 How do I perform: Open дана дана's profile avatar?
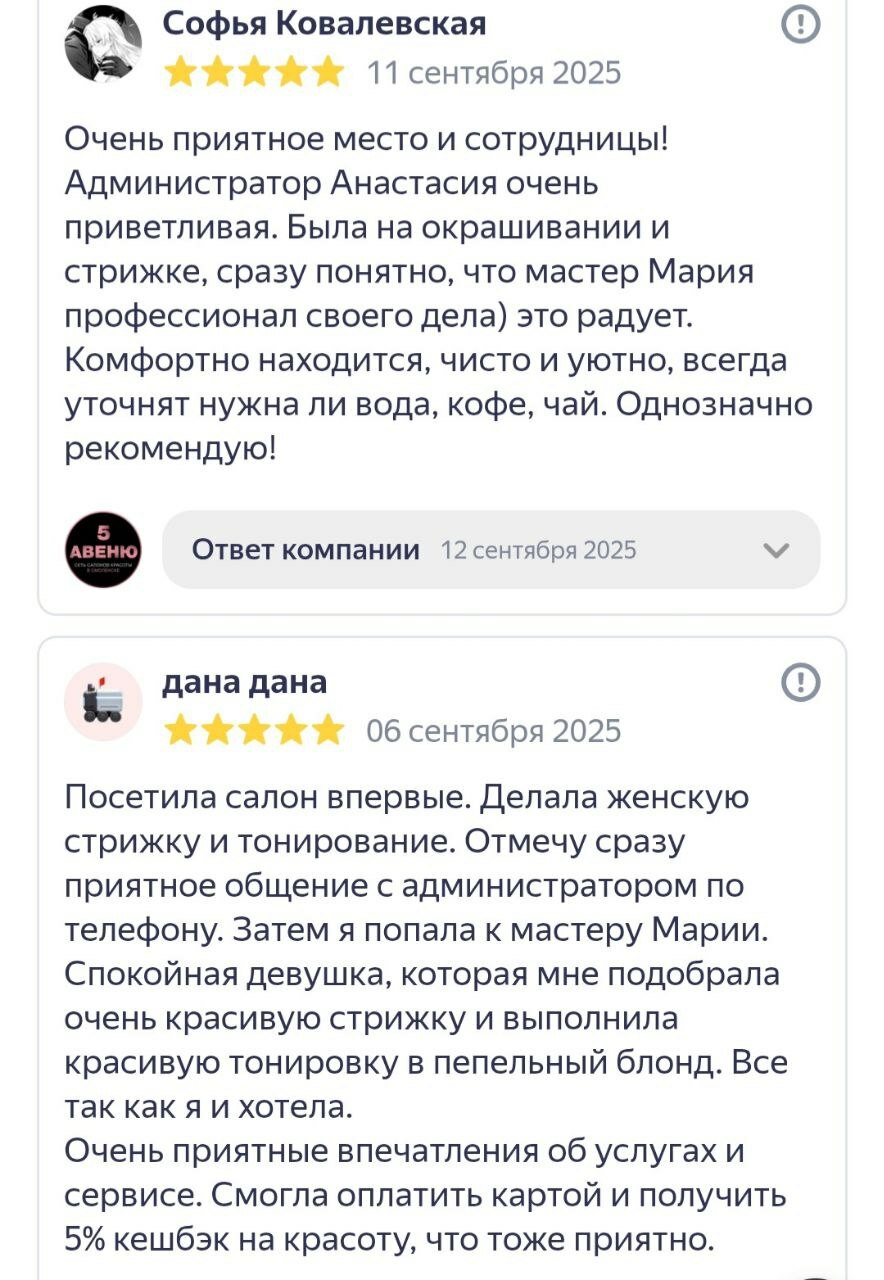103,701
